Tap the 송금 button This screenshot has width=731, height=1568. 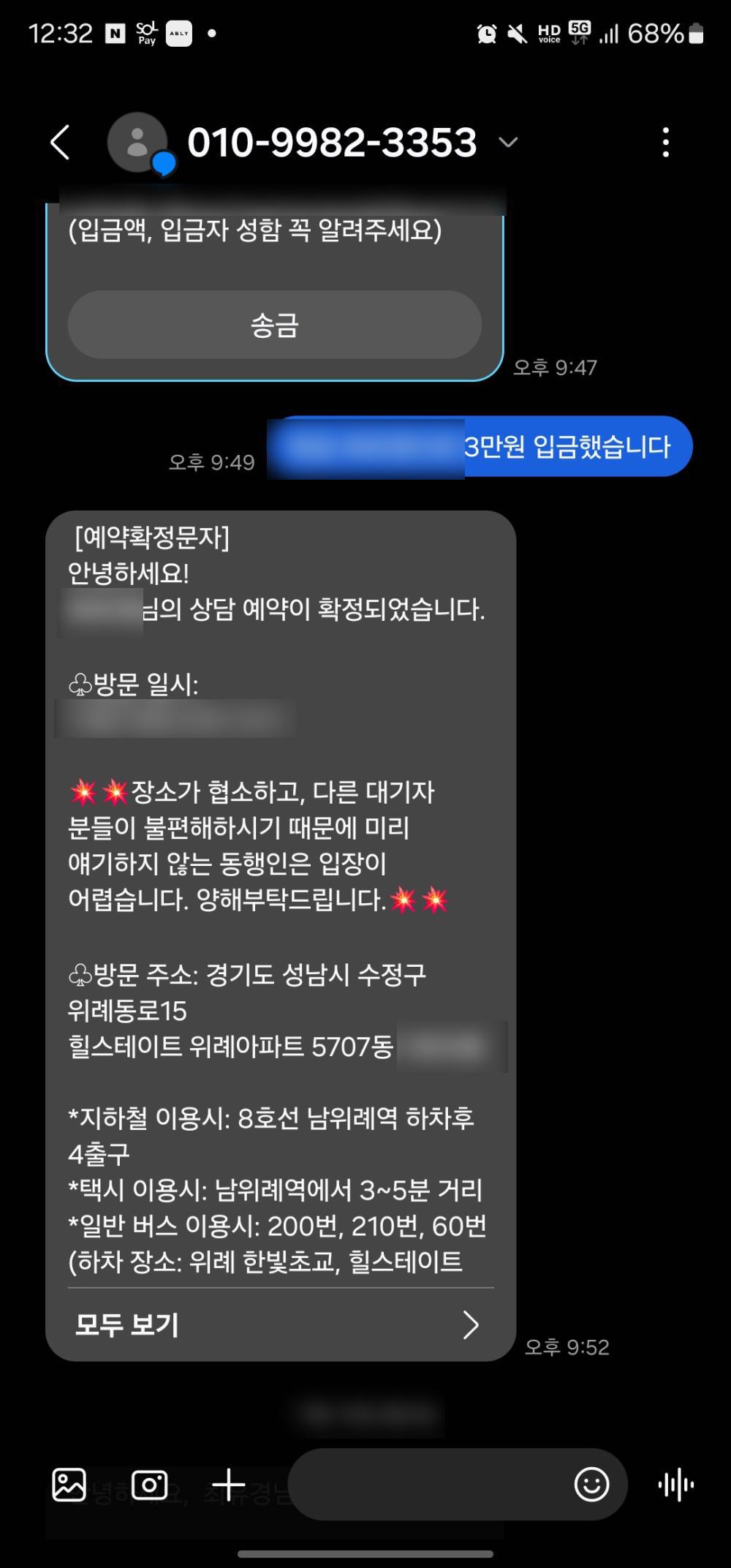[275, 325]
